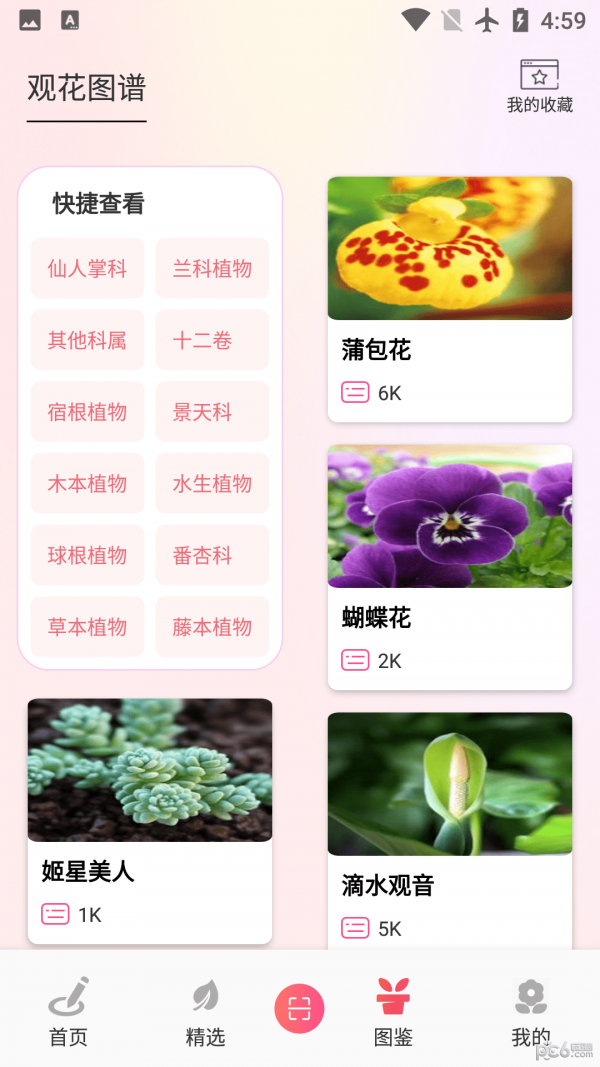The image size is (600, 1067).
Task: Select the 兰科植物 chip
Action: 212,268
